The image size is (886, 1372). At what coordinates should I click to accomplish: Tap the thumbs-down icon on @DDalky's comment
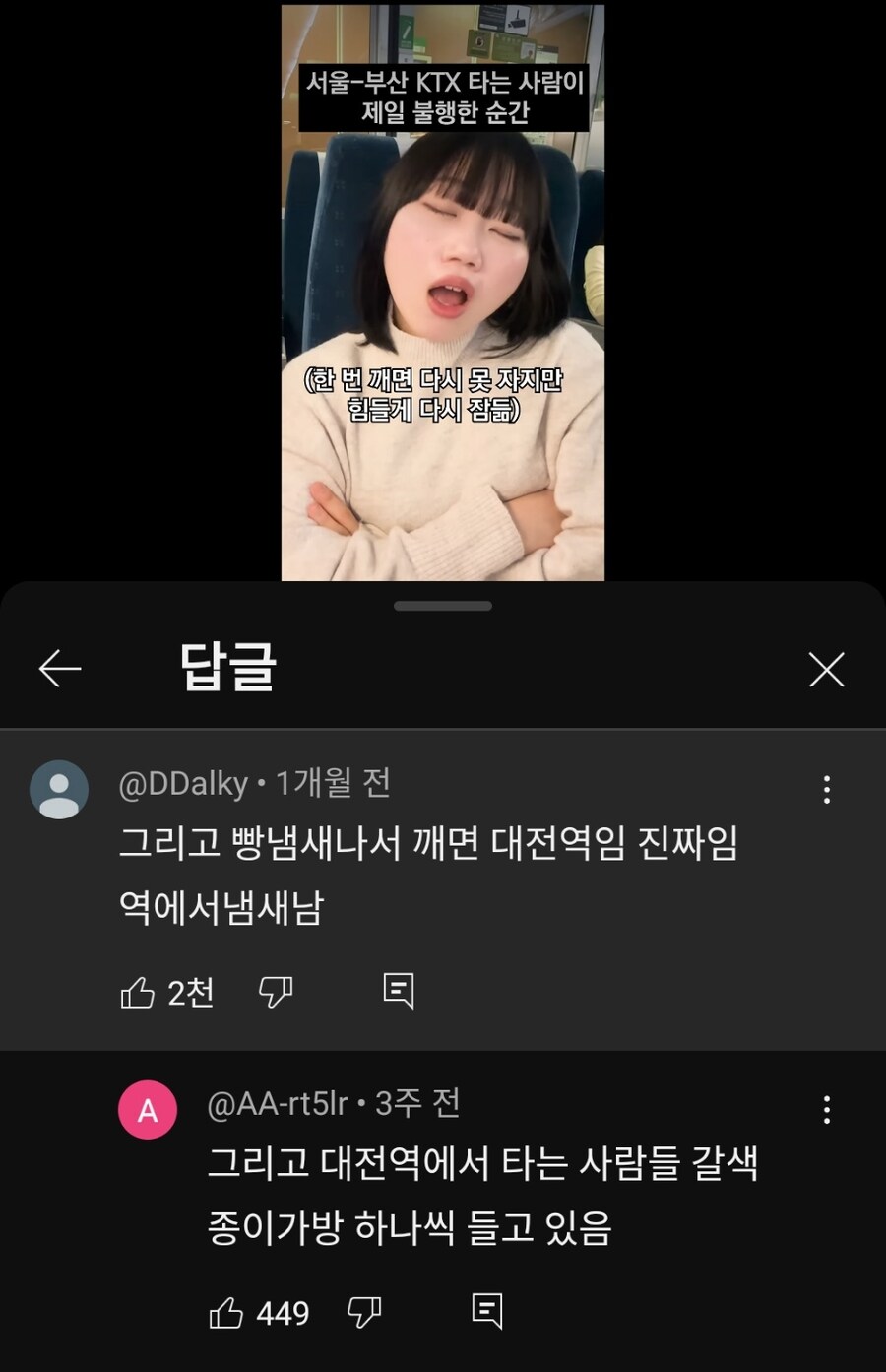point(277,993)
